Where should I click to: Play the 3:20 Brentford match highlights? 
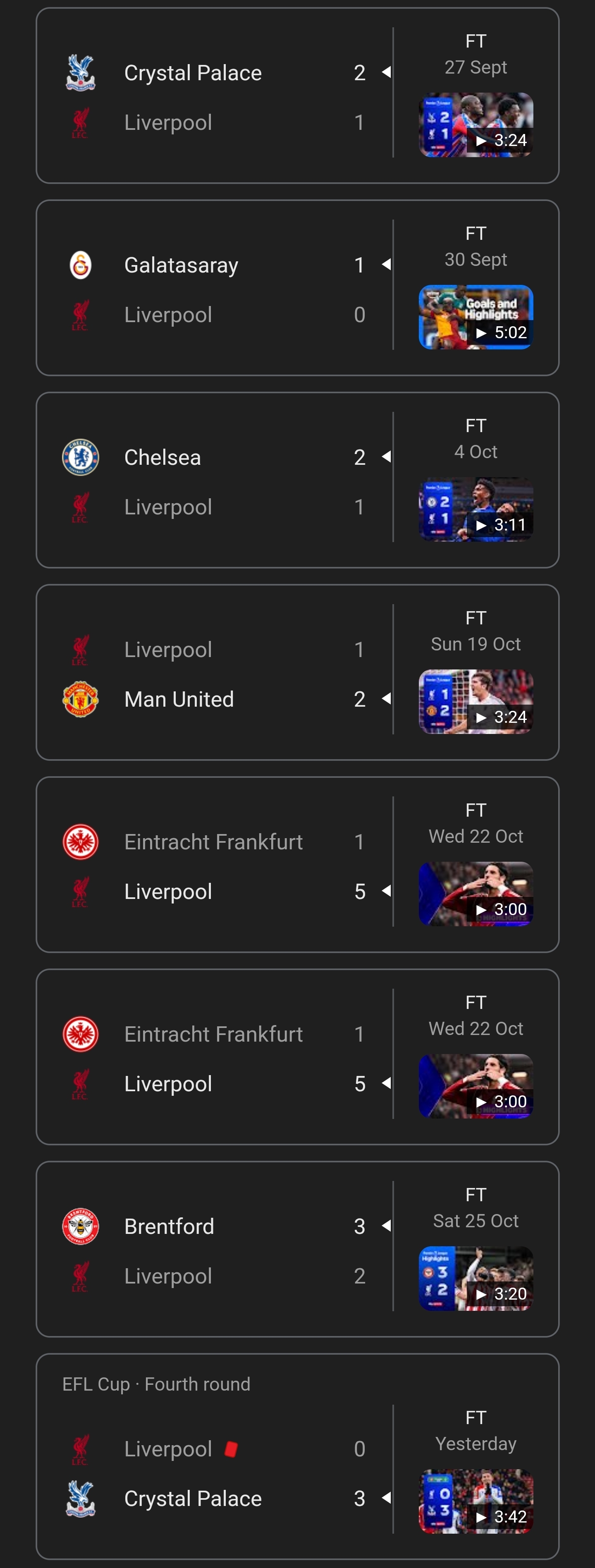[476, 1278]
